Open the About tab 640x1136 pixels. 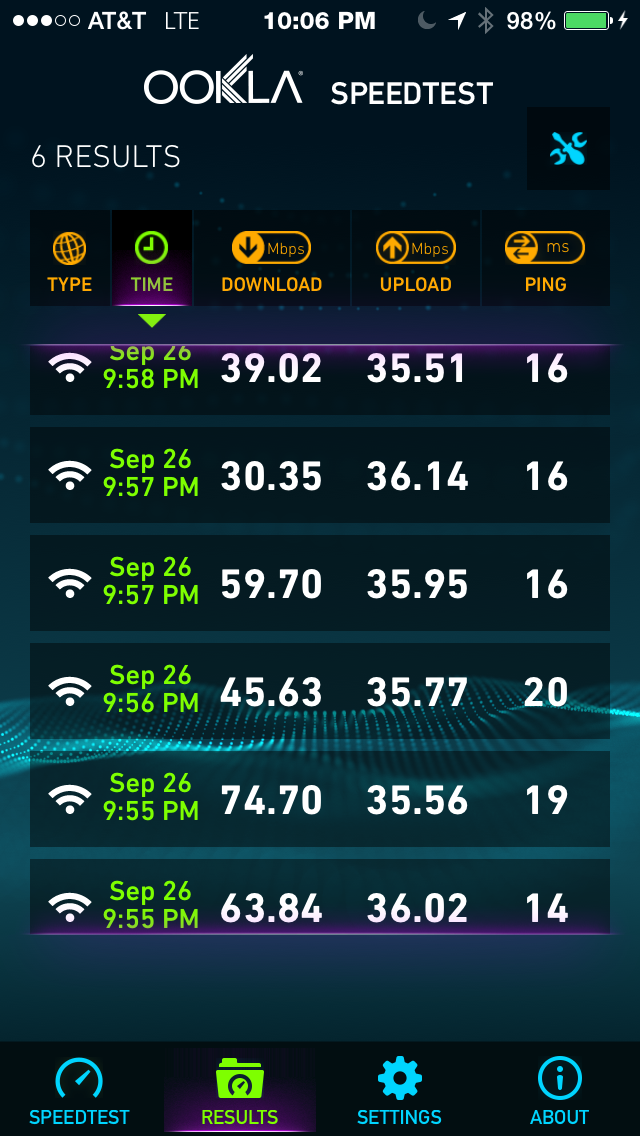pos(559,1090)
